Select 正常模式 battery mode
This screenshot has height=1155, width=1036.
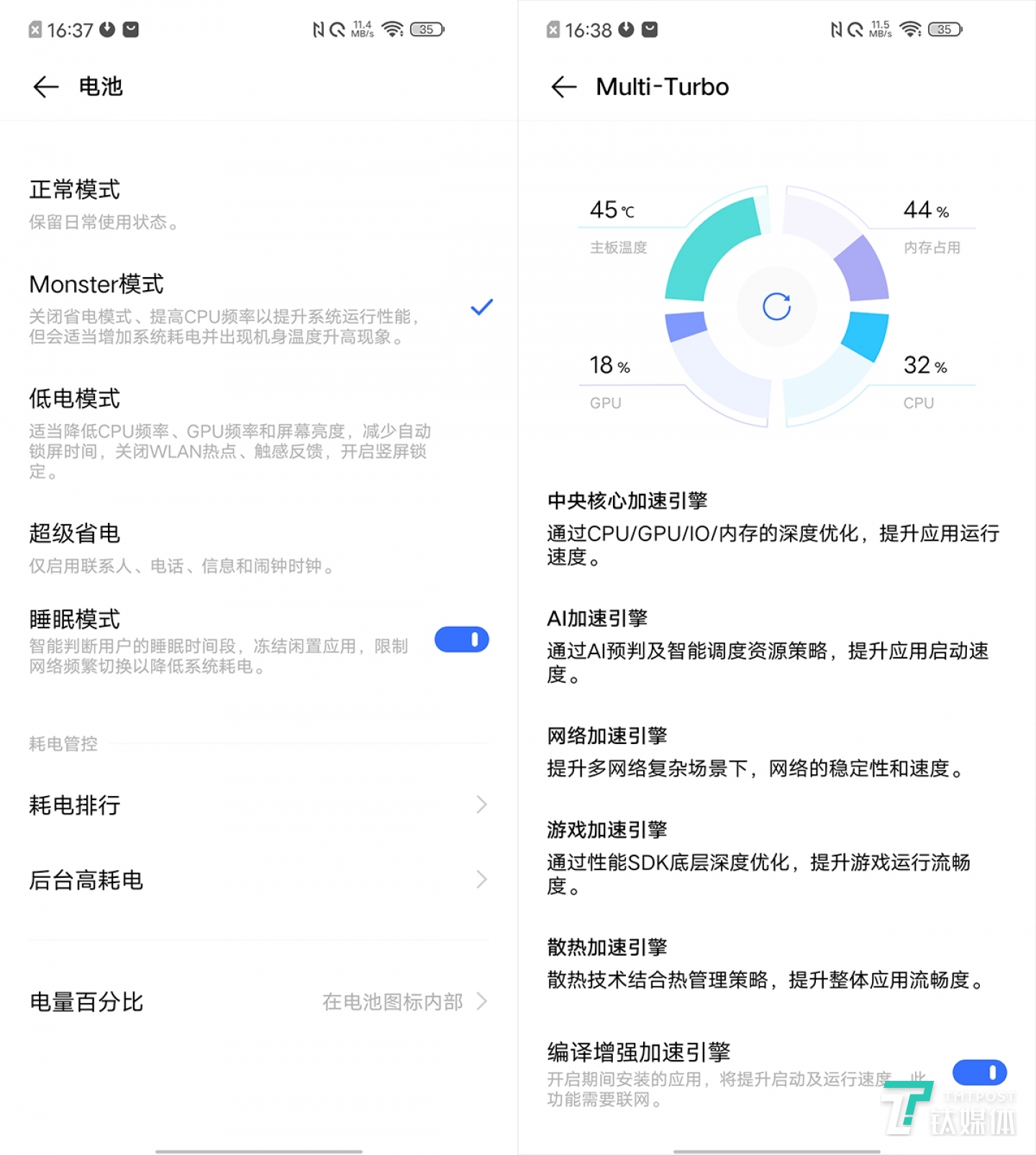point(75,190)
